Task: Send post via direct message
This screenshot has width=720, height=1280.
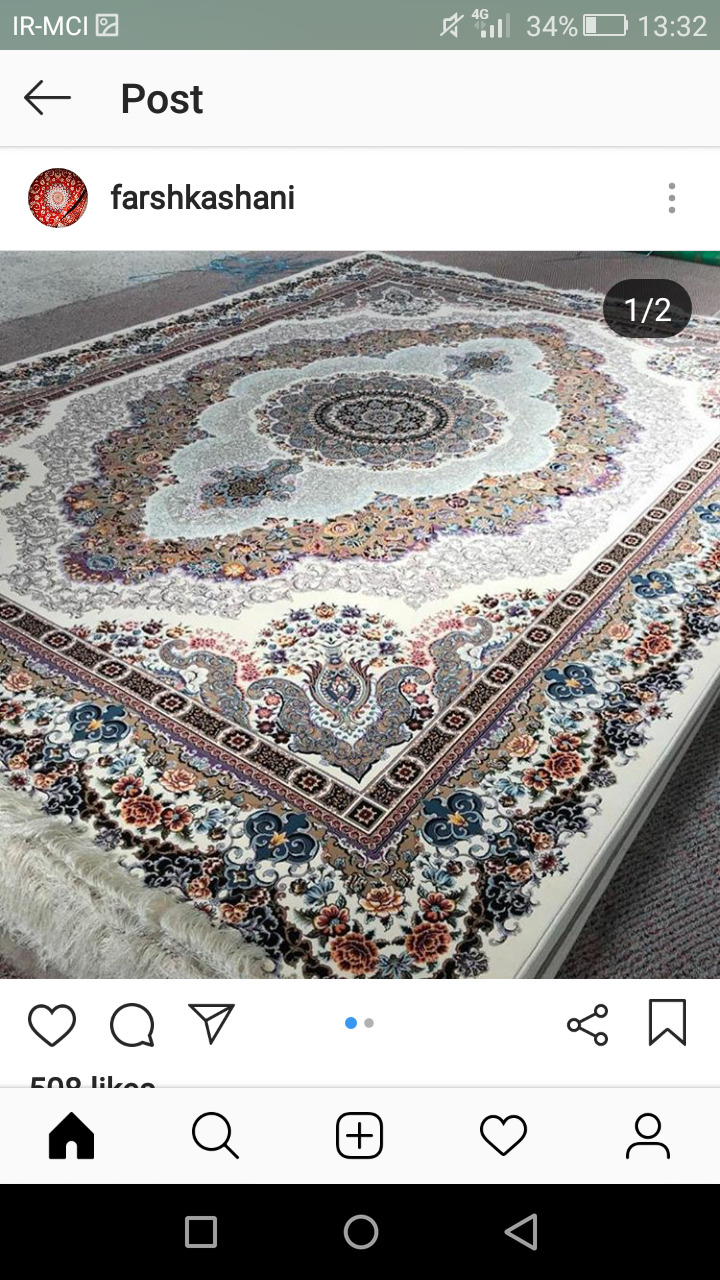Action: pyautogui.click(x=211, y=1024)
